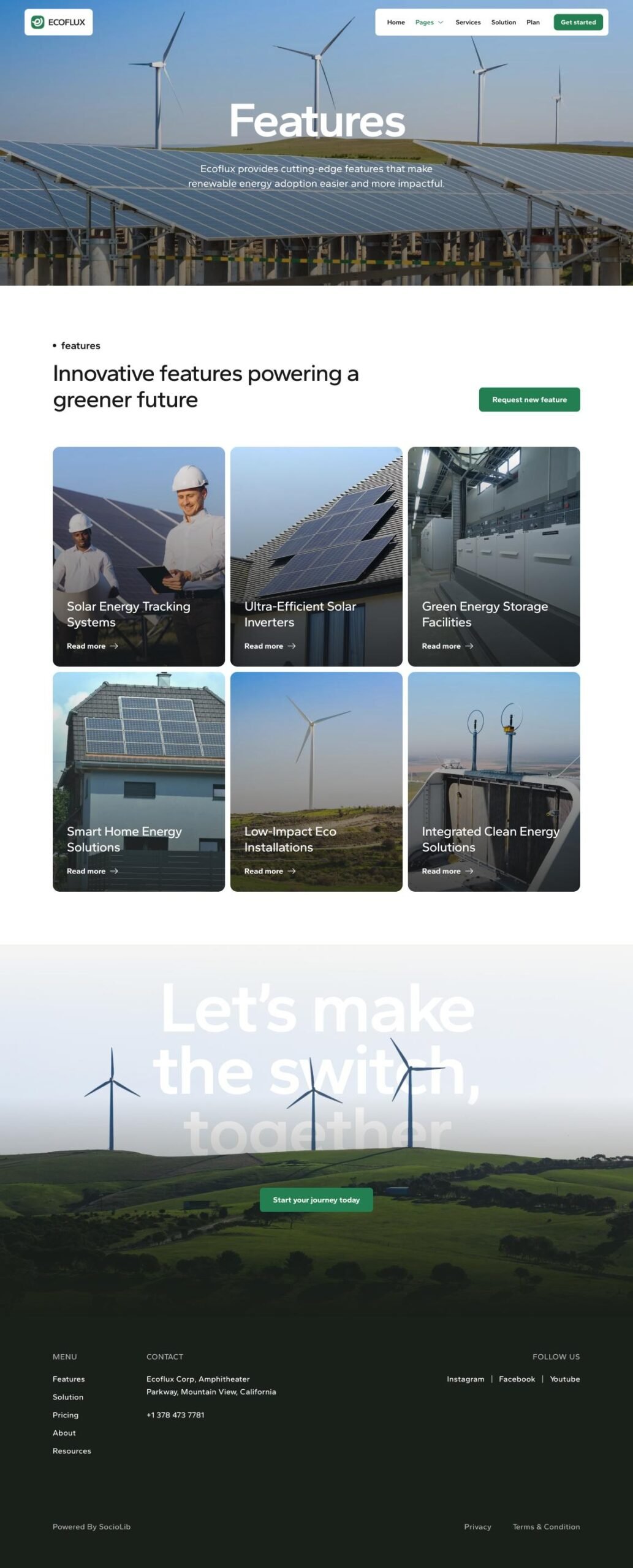Go to Resources in the footer menu

click(x=72, y=1451)
